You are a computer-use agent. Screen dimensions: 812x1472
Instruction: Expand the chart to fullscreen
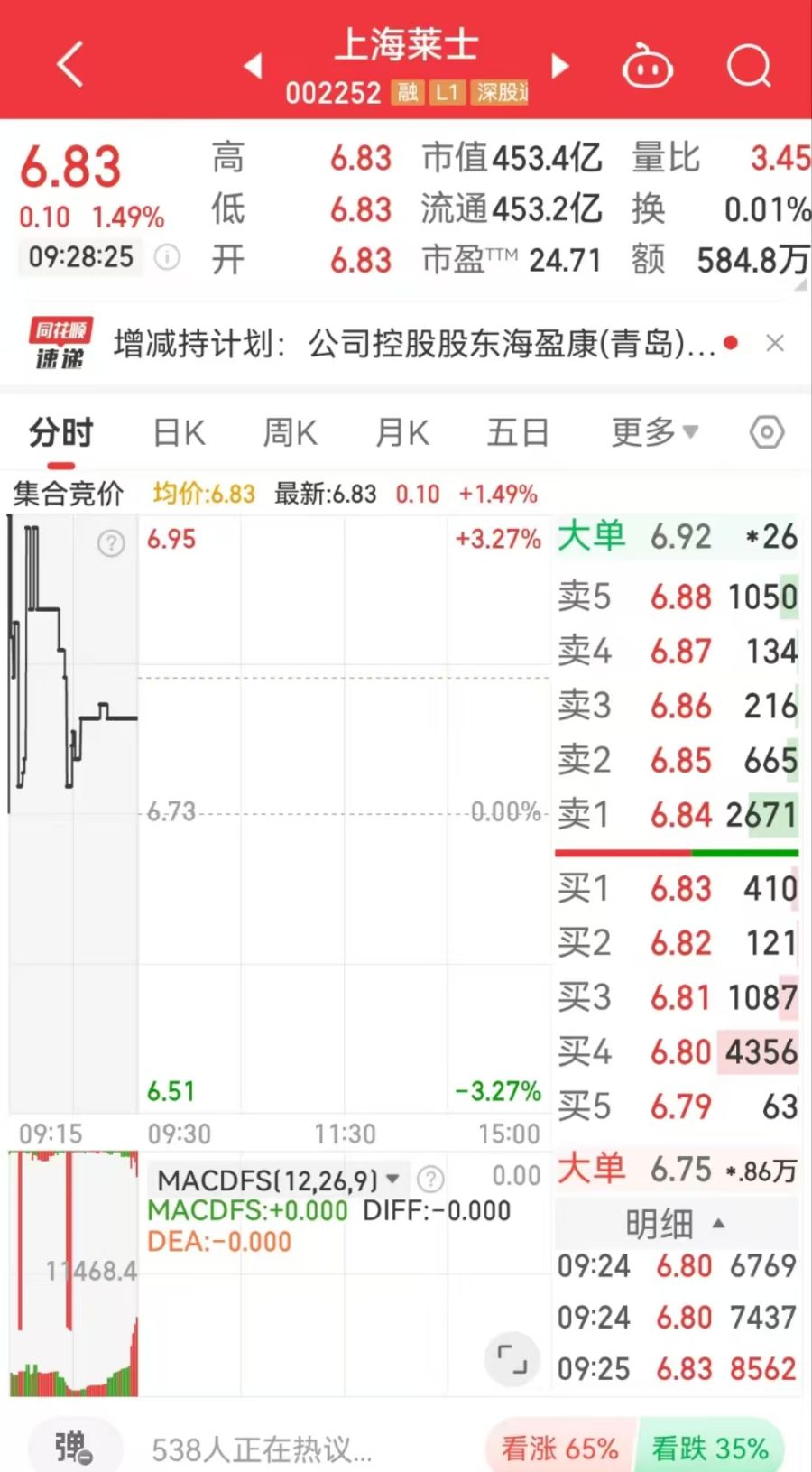pyautogui.click(x=512, y=1359)
